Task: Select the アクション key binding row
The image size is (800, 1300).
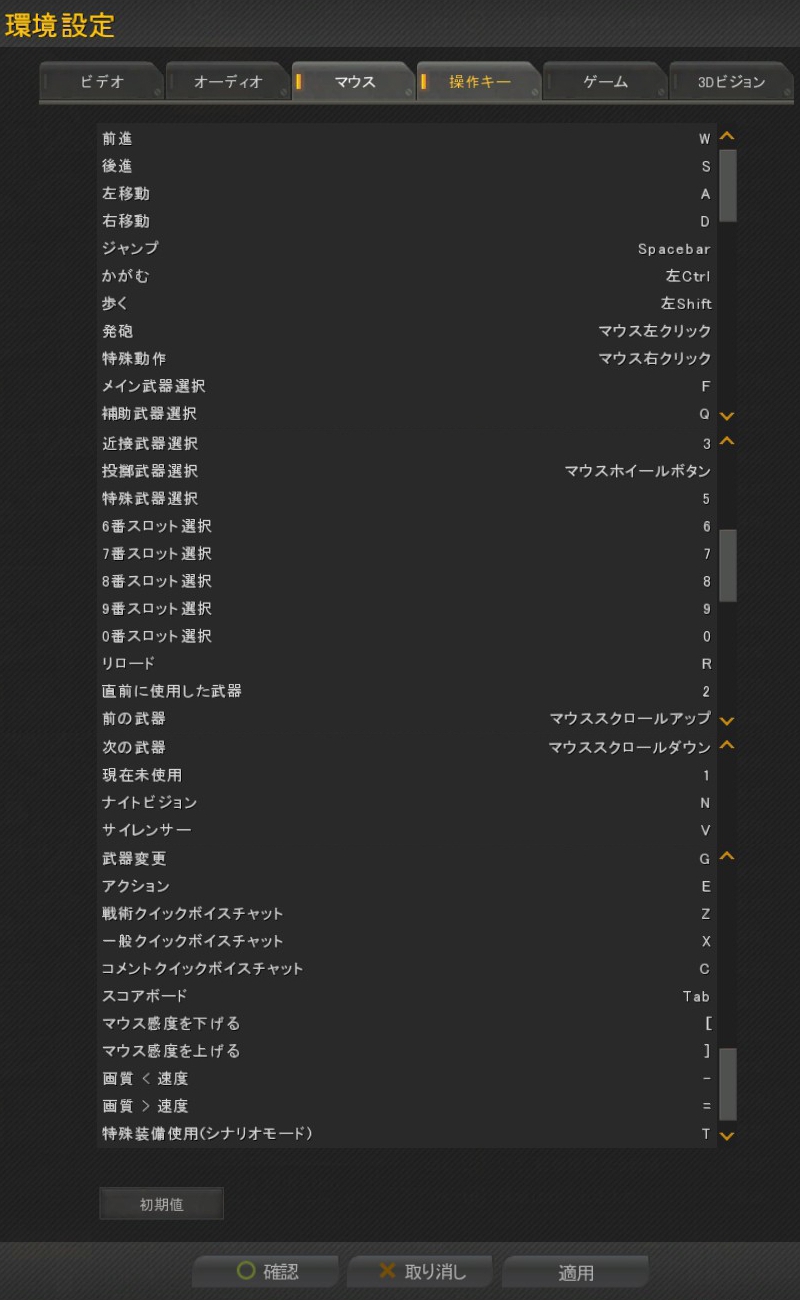Action: 405,886
